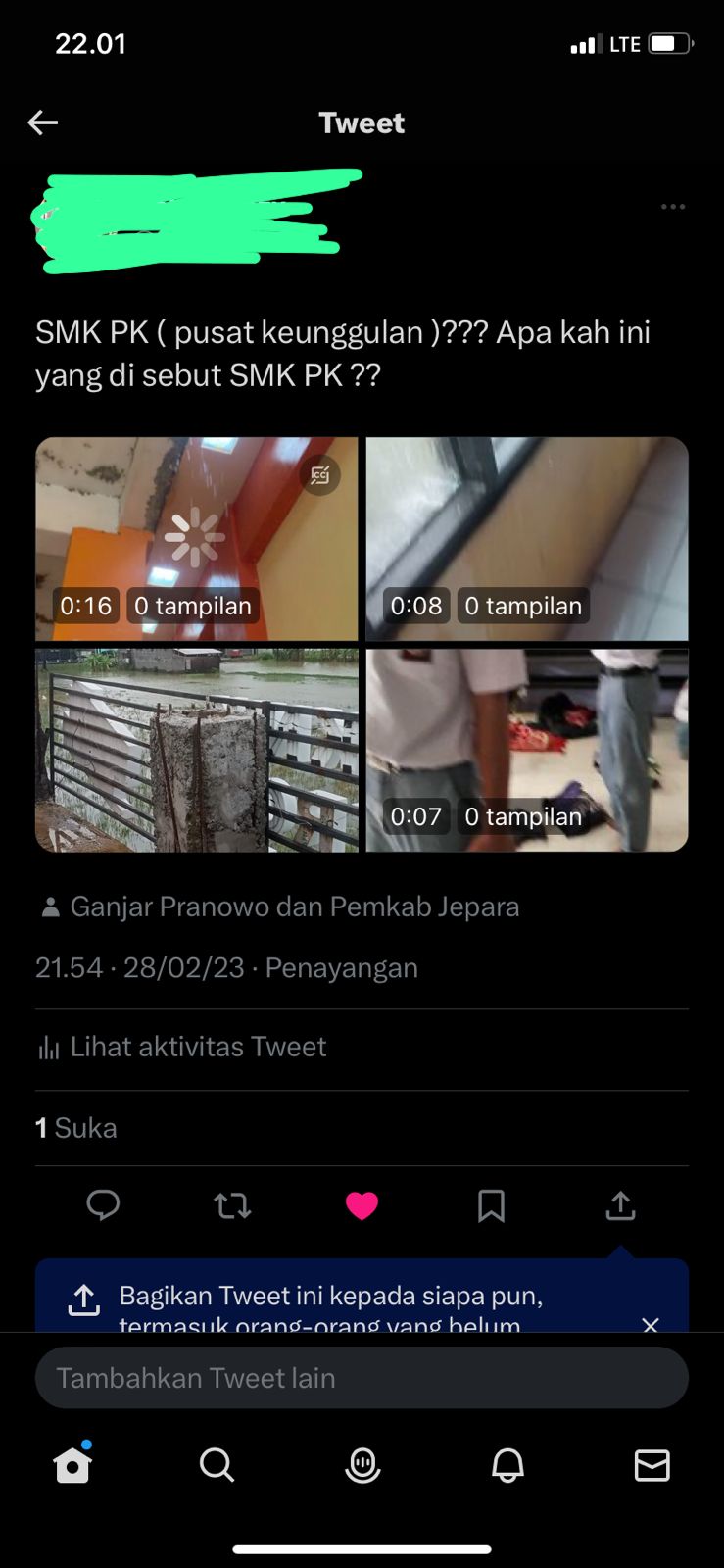Go back using the arrow
Viewport: 724px width, 1568px height.
tap(43, 122)
